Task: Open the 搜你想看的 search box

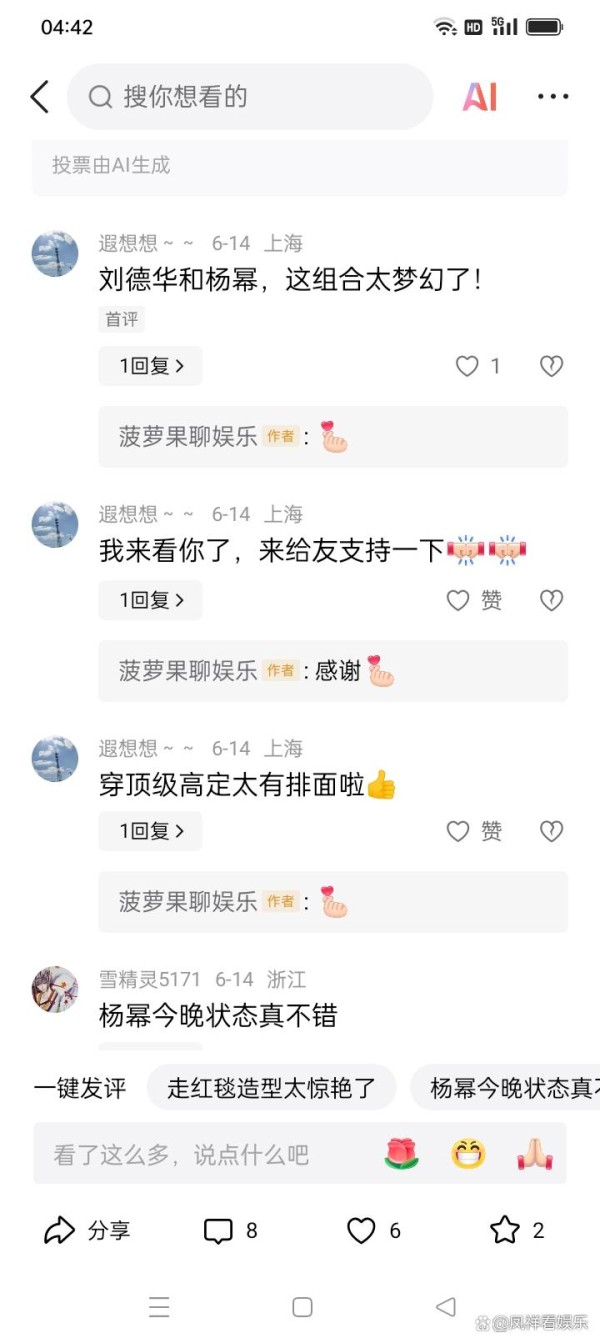Action: pos(250,97)
